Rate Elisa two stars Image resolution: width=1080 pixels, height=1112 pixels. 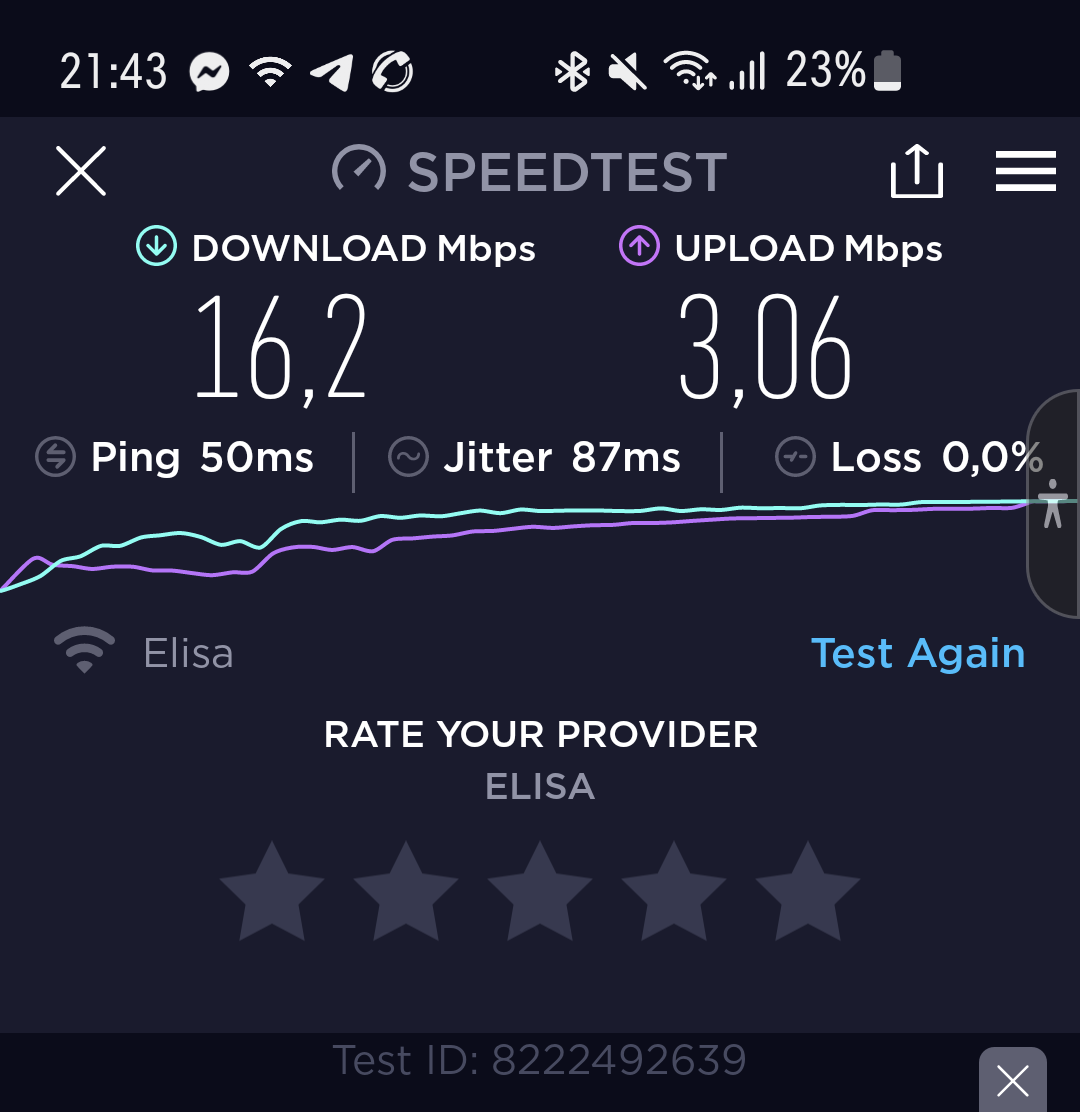(x=406, y=892)
